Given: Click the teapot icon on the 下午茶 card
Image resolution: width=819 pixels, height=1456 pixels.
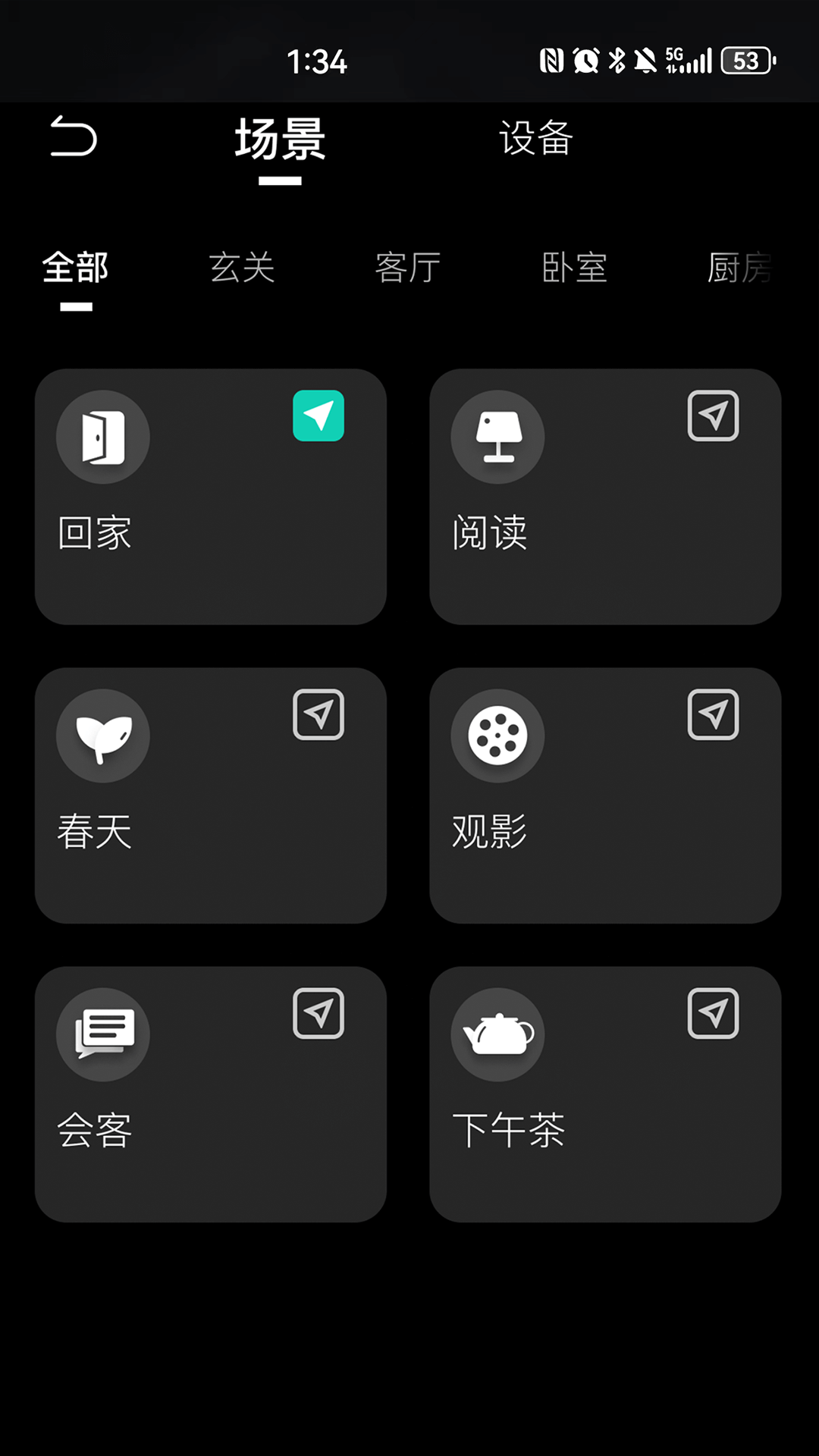Looking at the screenshot, I should (x=498, y=1034).
